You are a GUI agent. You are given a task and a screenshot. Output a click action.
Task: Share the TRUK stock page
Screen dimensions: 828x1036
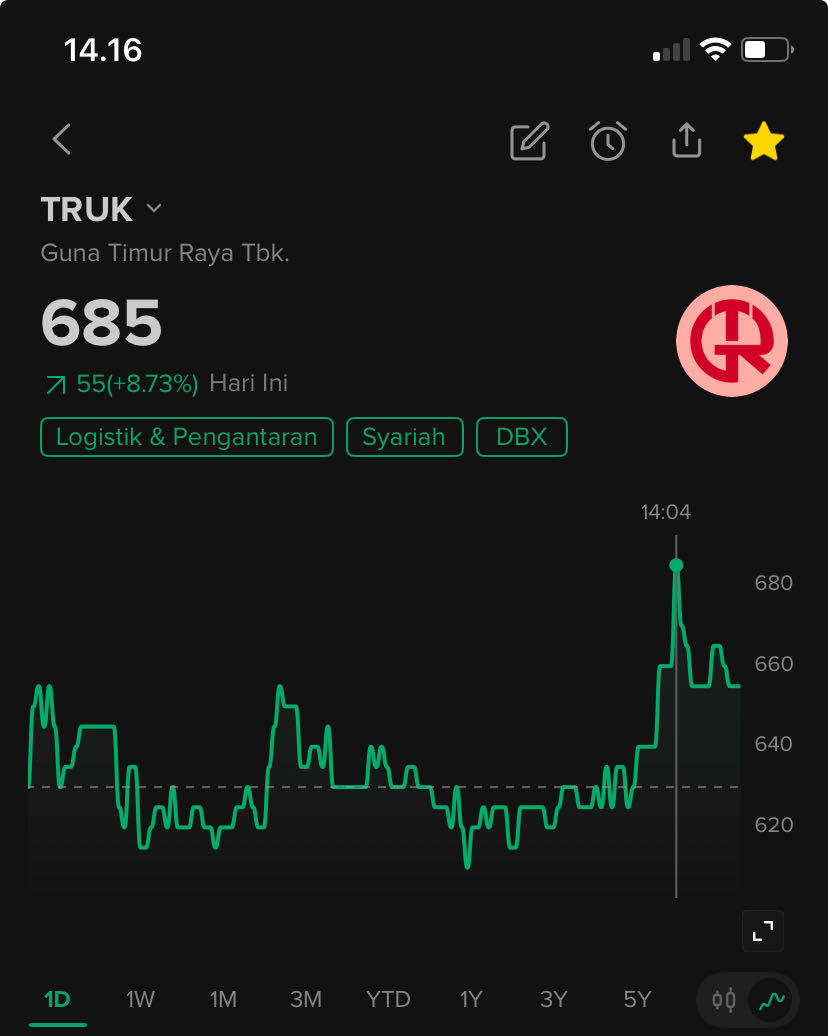click(686, 141)
